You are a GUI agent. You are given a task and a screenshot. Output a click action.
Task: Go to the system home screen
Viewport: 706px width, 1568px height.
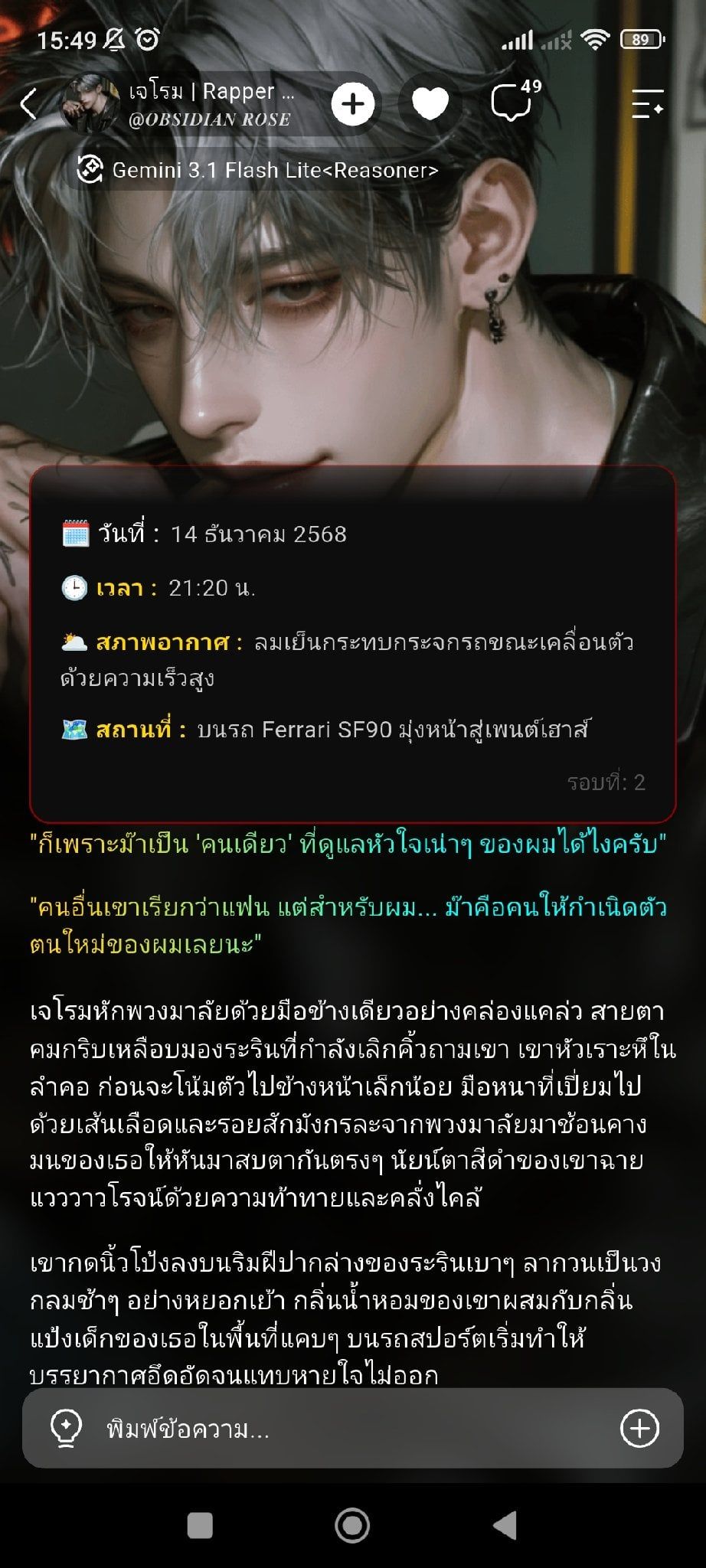coord(352,1525)
